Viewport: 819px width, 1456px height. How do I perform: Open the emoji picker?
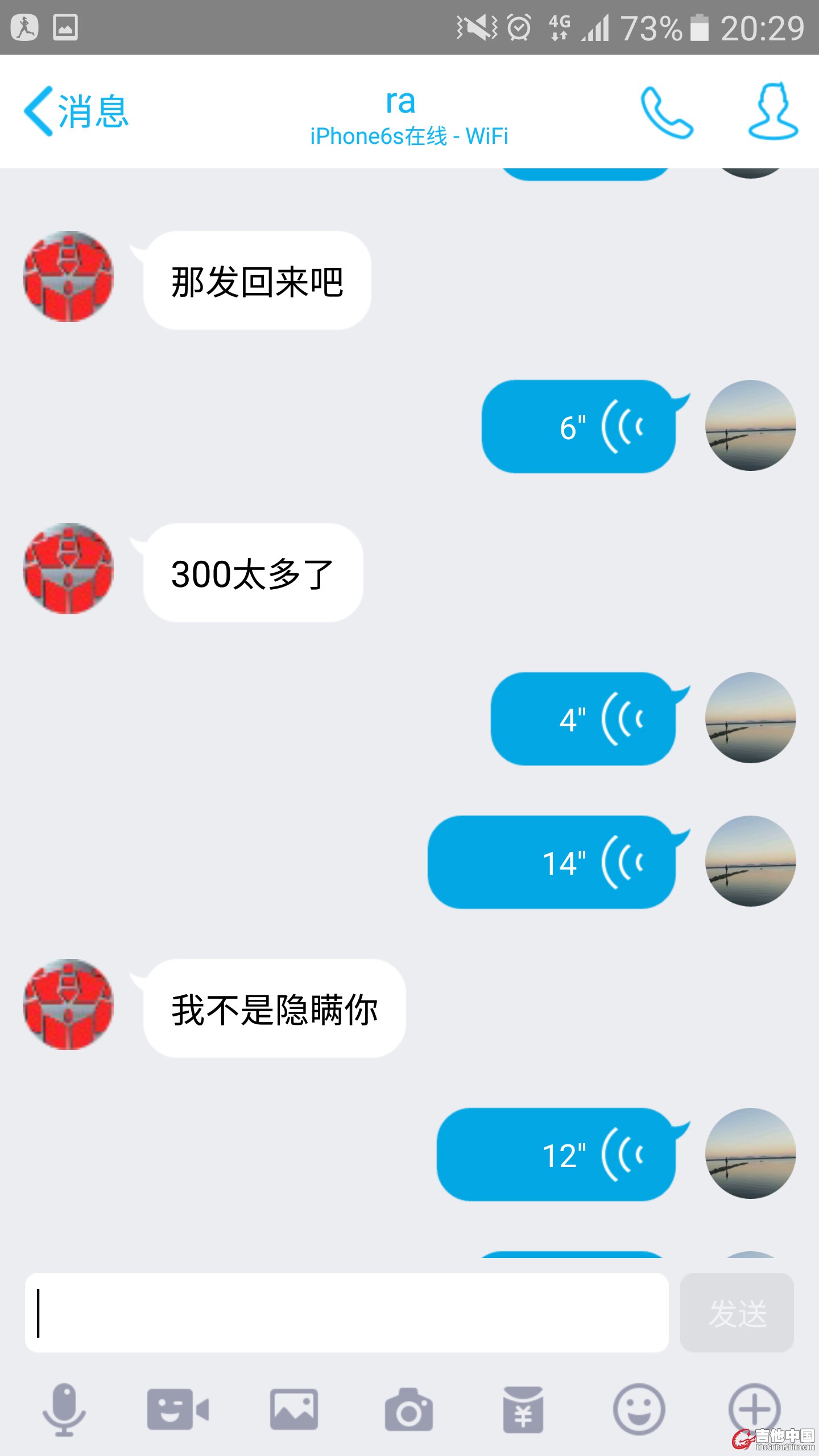(x=639, y=1409)
